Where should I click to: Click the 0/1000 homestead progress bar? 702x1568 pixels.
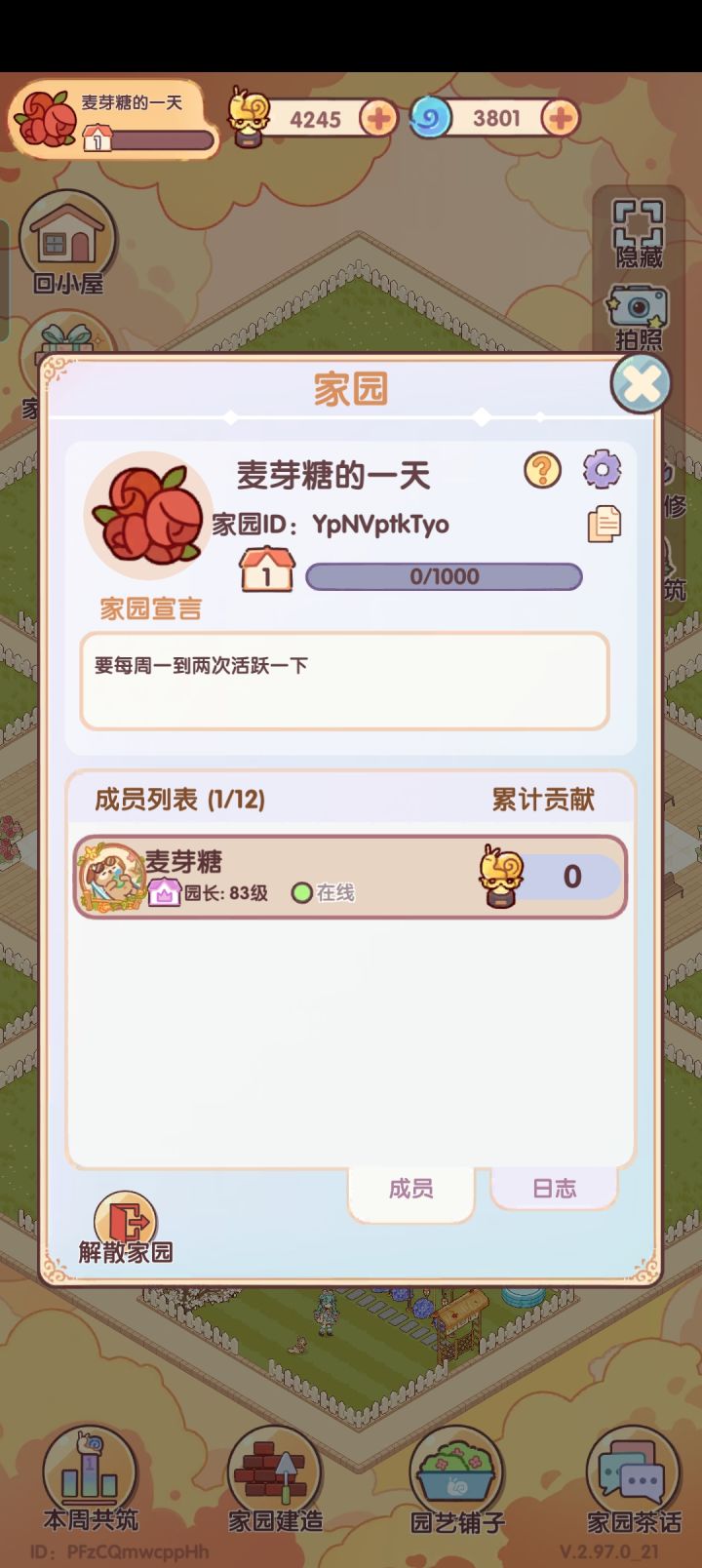tap(443, 577)
